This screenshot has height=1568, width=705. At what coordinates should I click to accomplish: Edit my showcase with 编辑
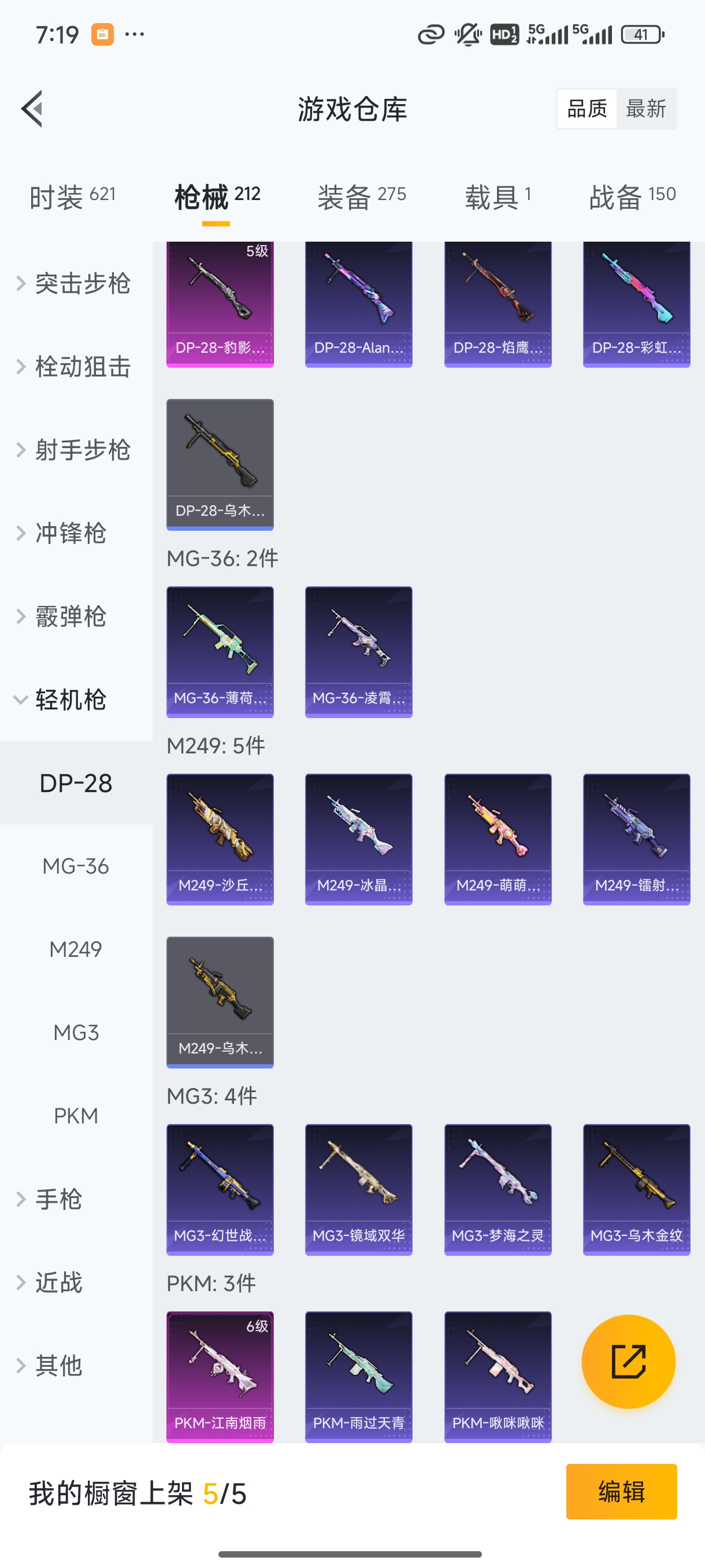pos(621,1491)
